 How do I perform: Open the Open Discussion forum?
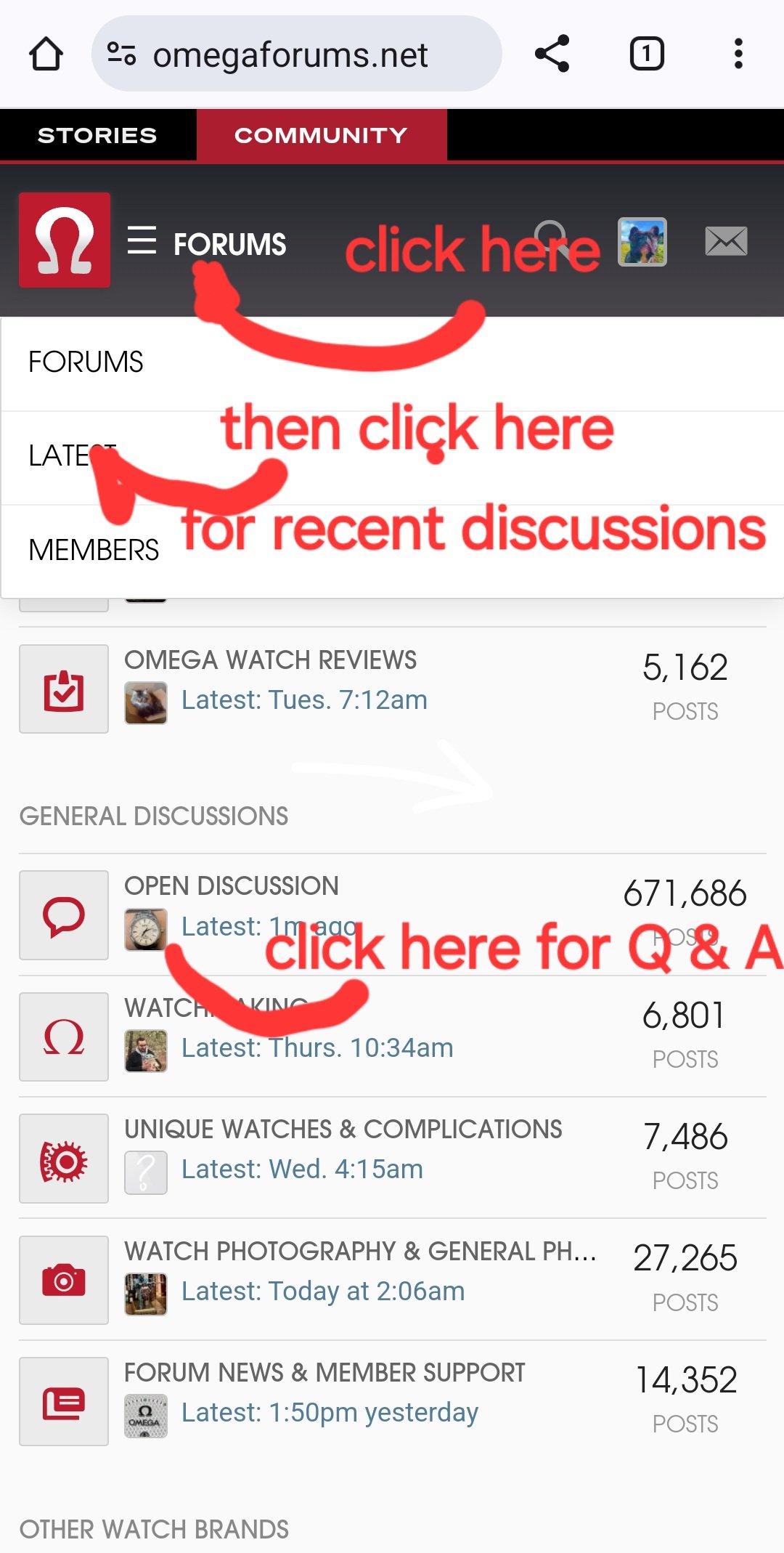pos(231,886)
